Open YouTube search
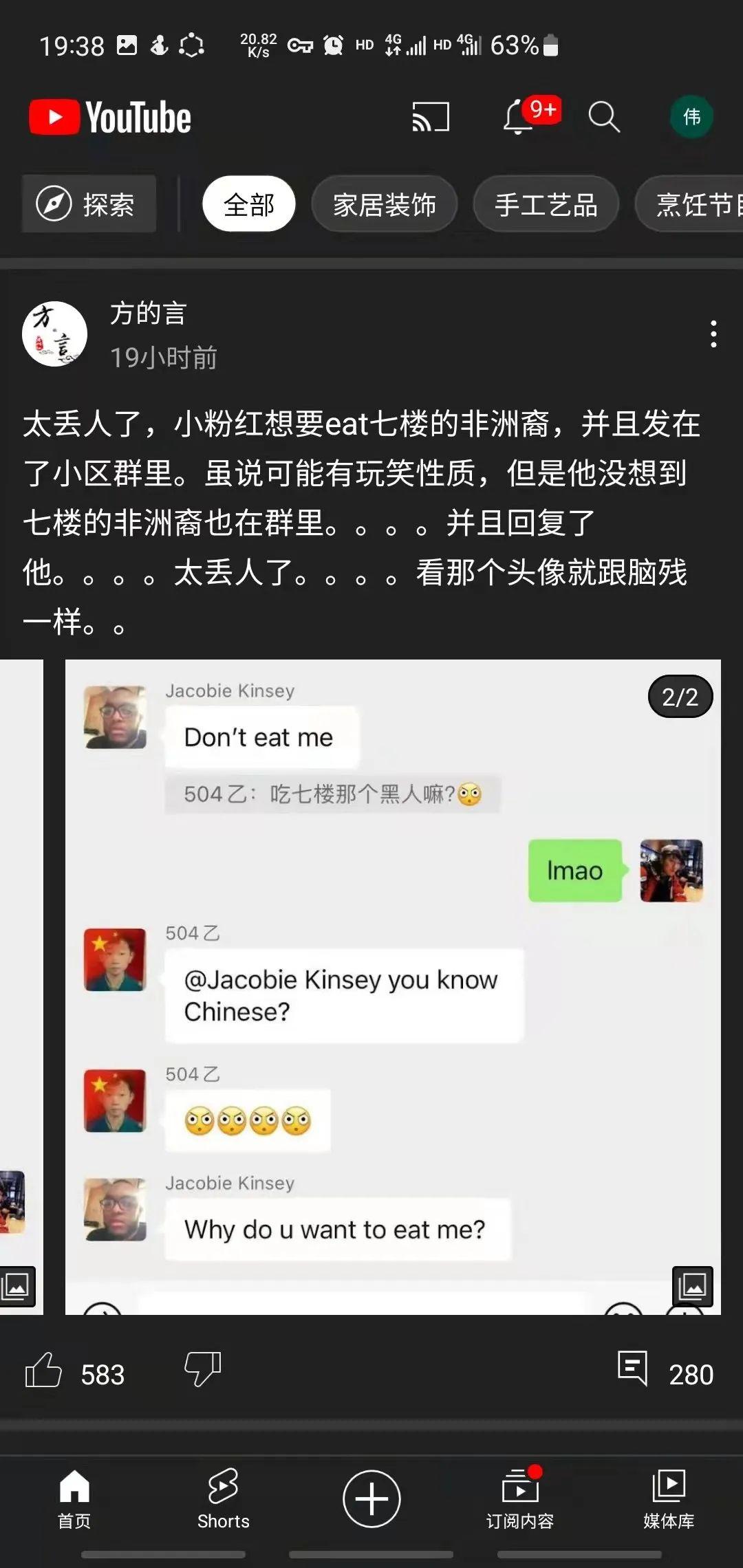This screenshot has width=743, height=1568. 604,117
